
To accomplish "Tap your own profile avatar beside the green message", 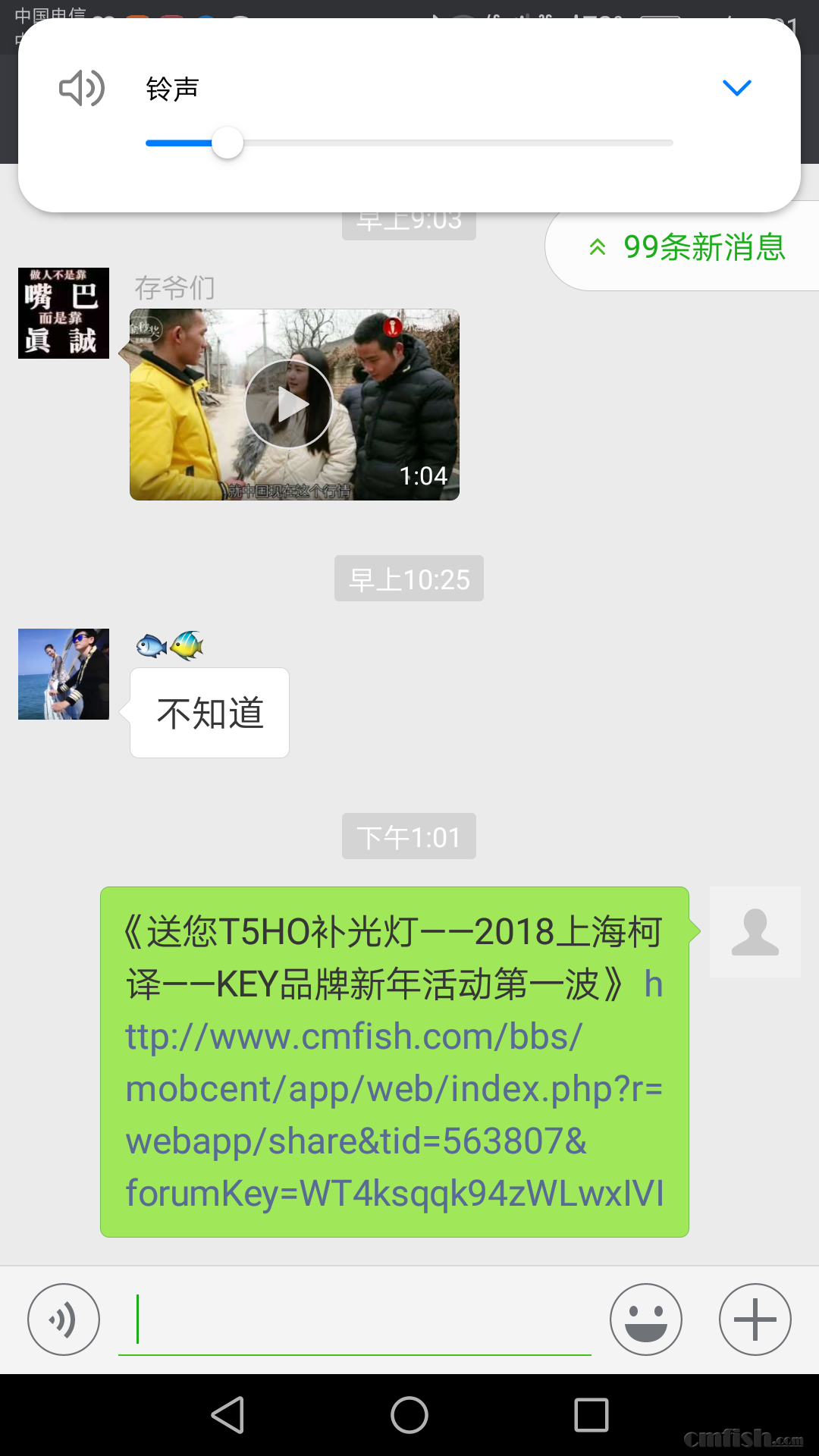I will tap(755, 932).
